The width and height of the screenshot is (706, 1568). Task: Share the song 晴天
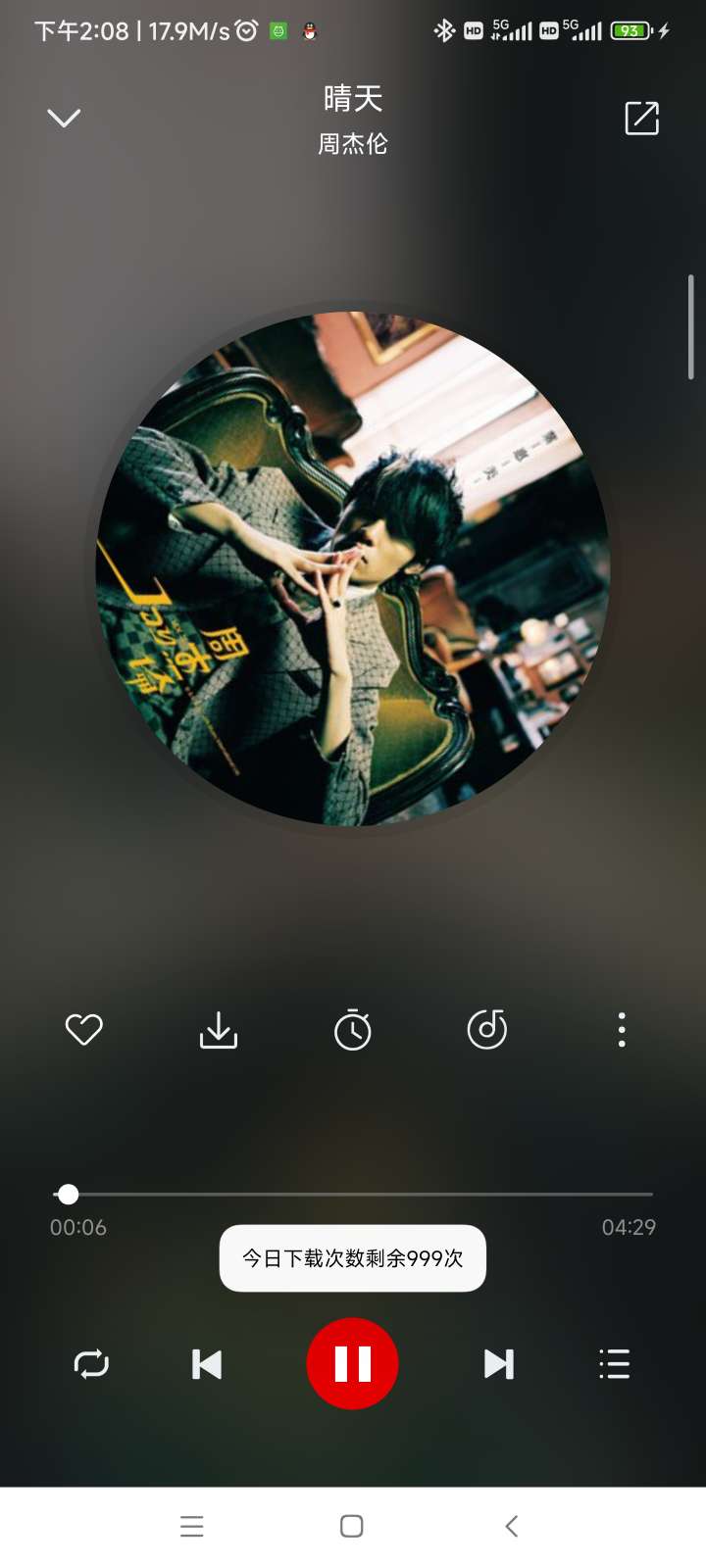[641, 119]
